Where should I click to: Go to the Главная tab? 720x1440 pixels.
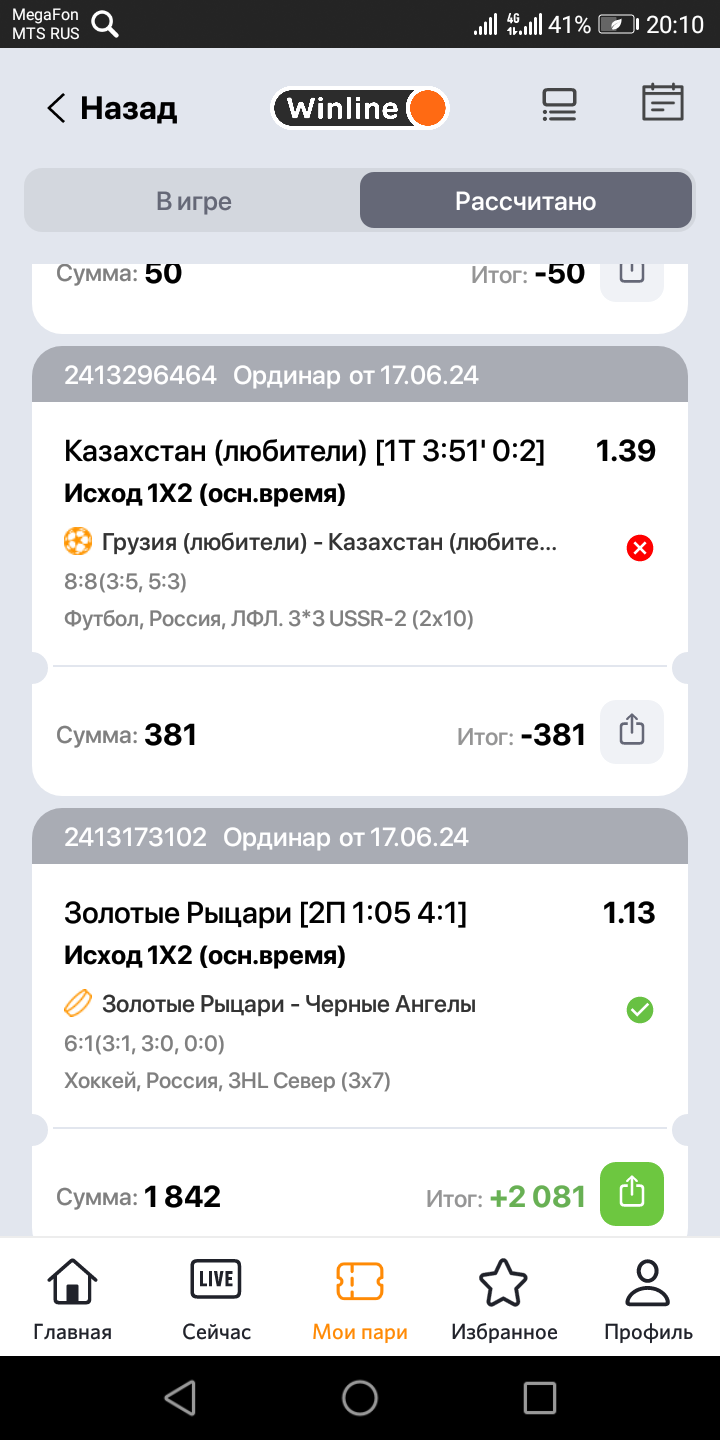pos(72,1299)
